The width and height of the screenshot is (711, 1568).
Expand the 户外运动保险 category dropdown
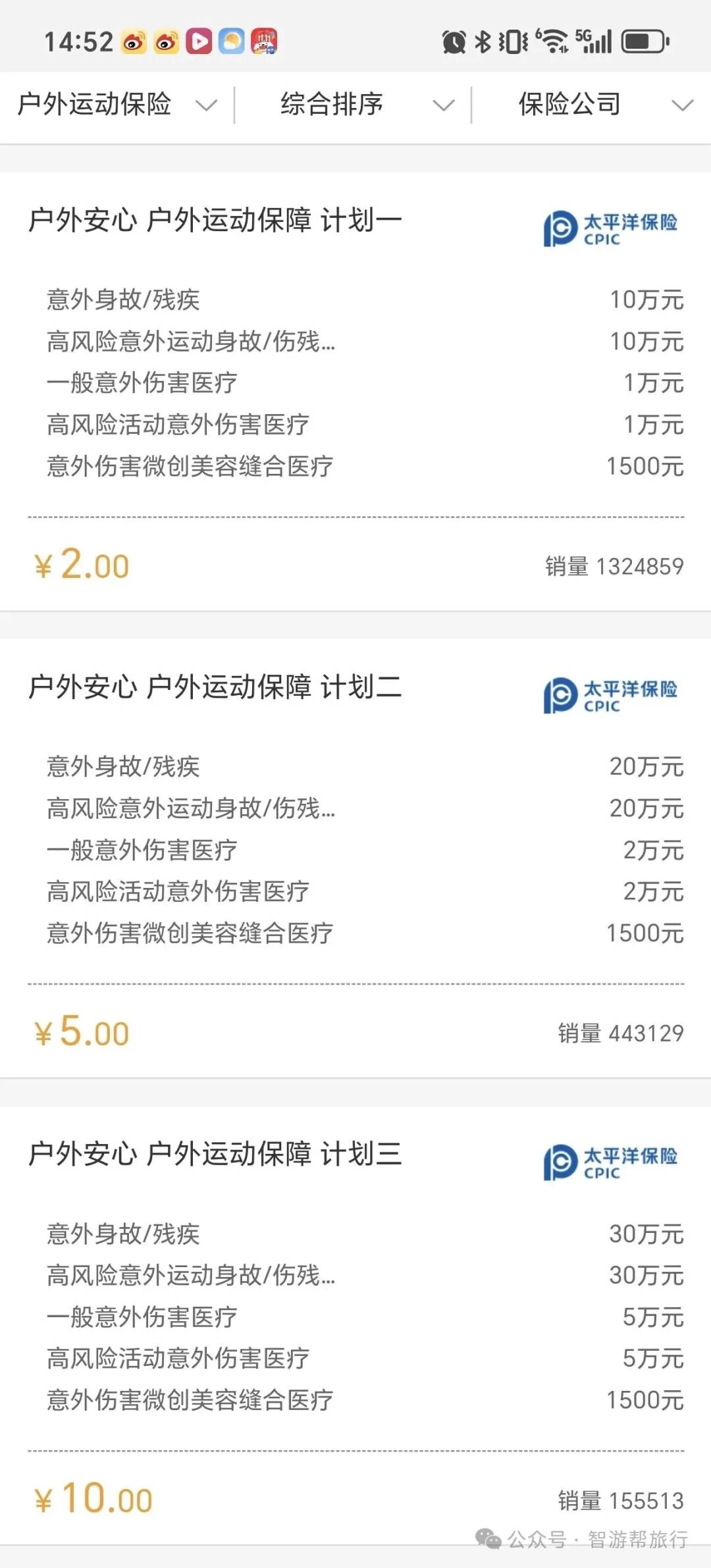click(x=117, y=105)
